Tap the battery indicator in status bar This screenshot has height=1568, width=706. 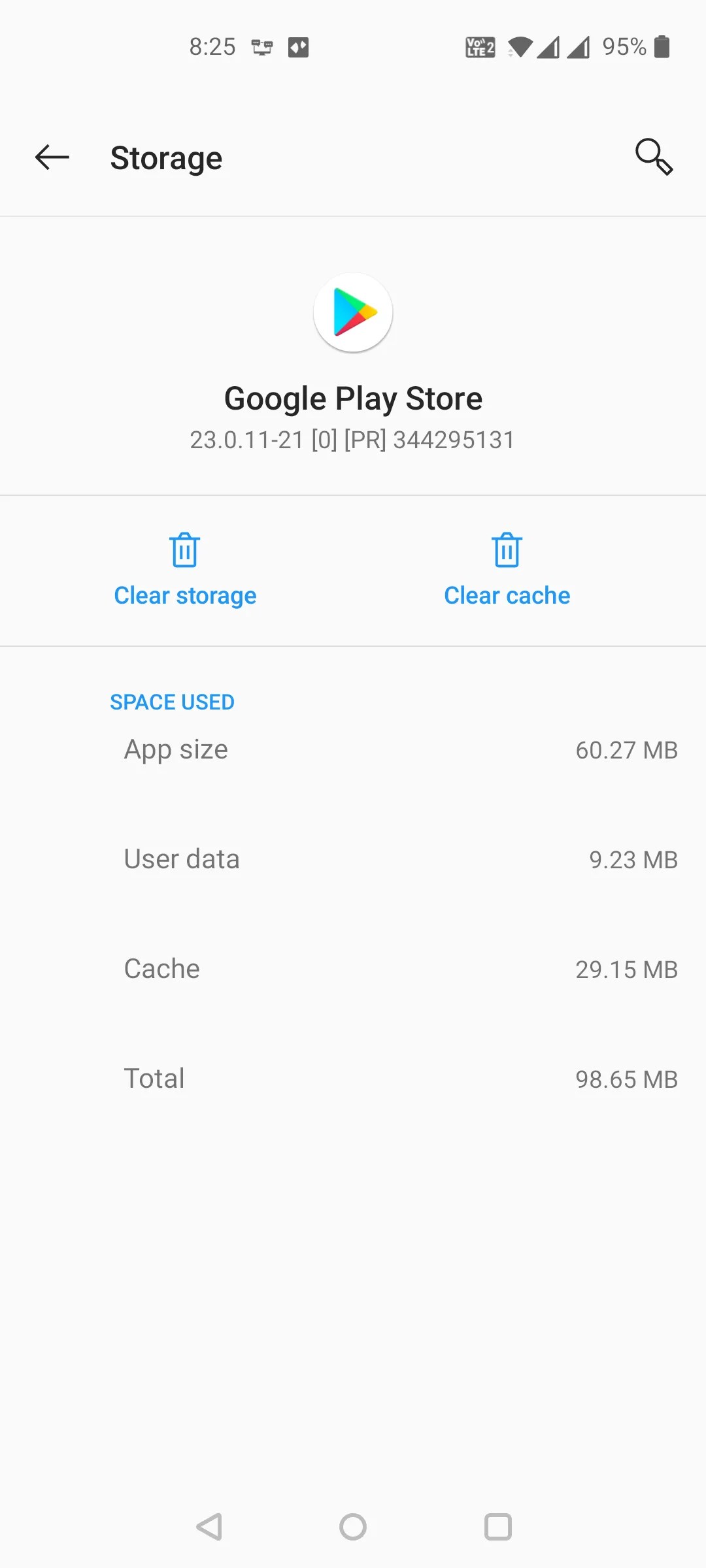click(x=662, y=46)
